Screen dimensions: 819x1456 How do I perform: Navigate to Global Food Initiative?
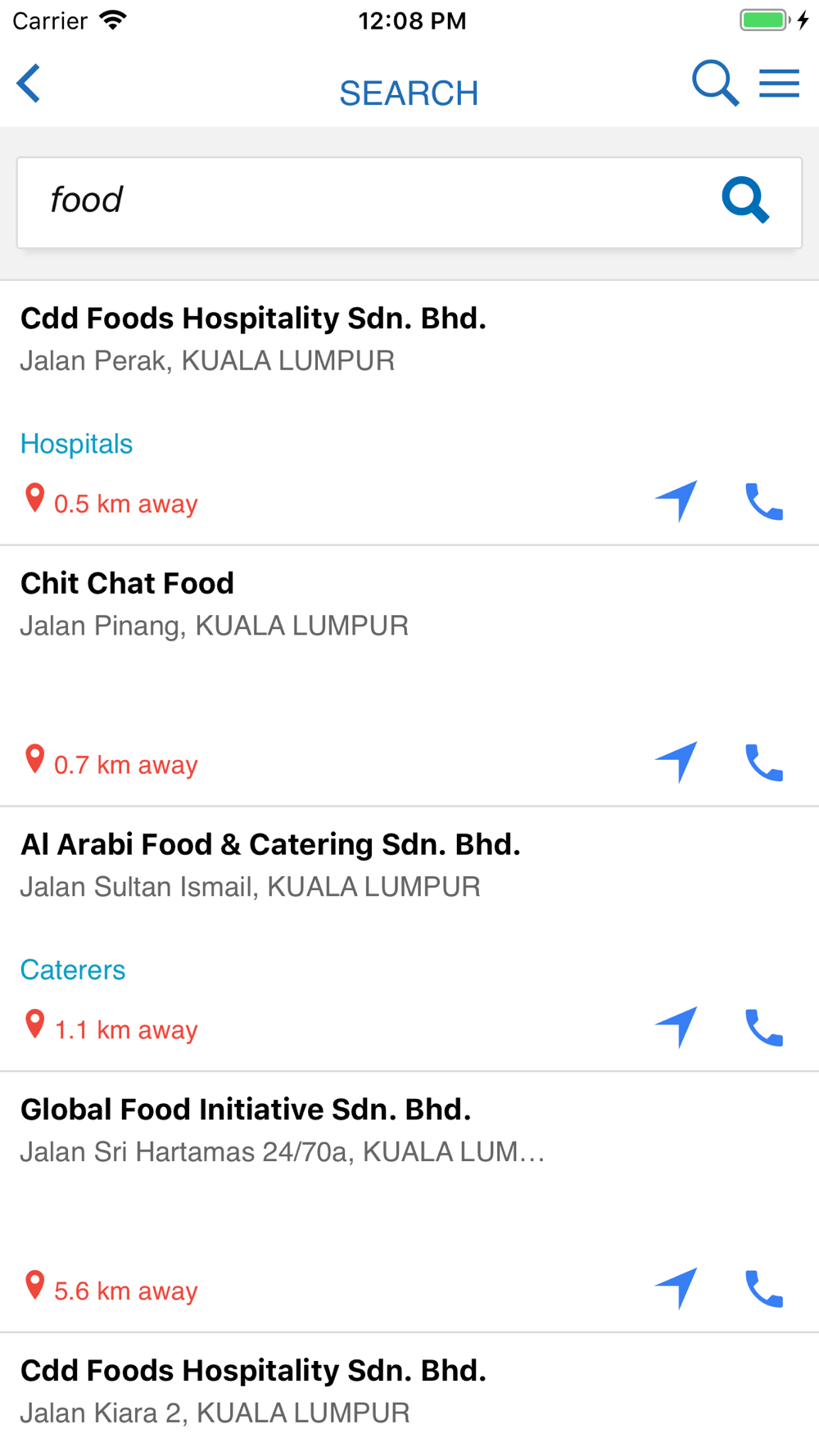tap(676, 1289)
